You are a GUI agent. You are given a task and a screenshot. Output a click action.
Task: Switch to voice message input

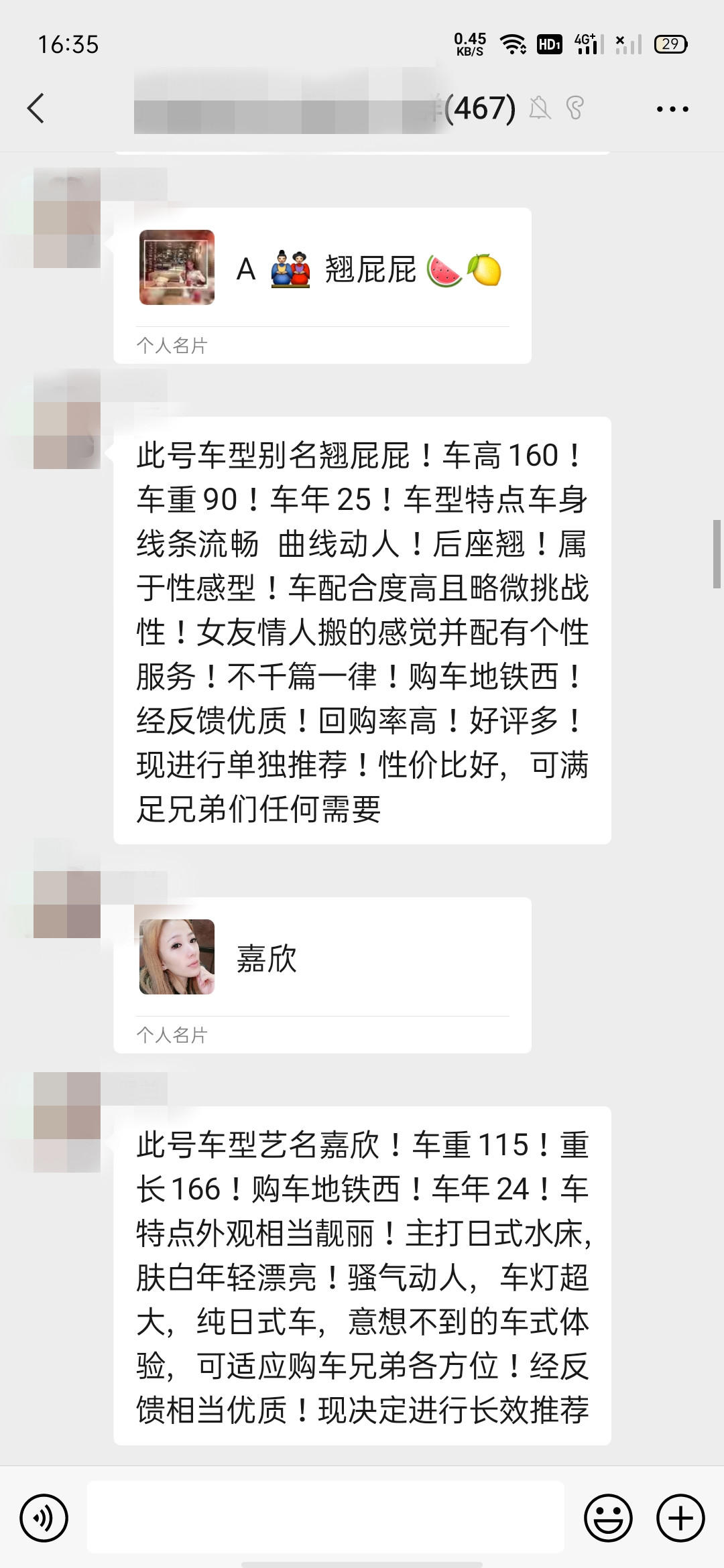44,1518
